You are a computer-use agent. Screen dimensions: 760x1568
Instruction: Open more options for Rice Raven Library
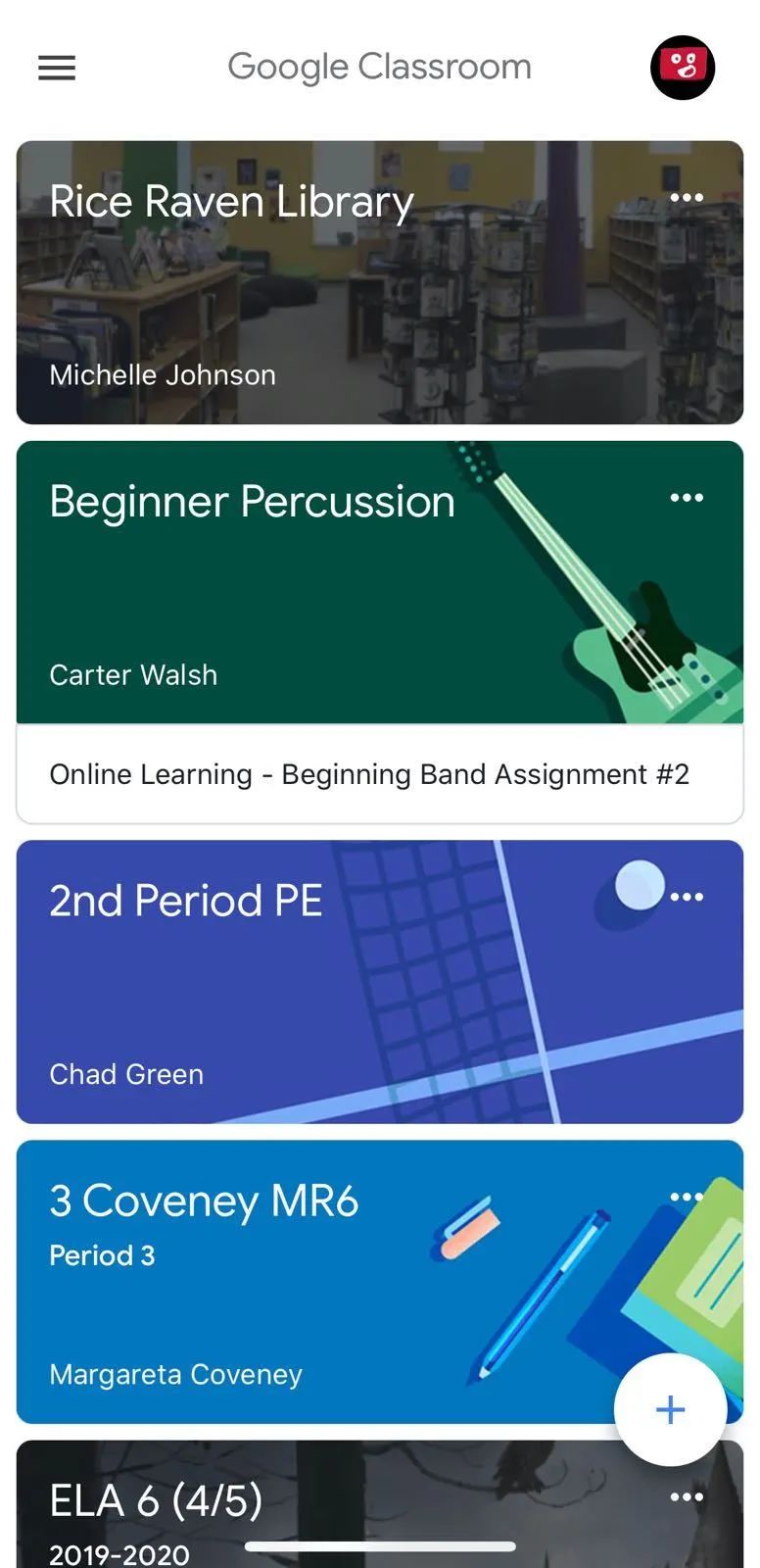(x=687, y=198)
